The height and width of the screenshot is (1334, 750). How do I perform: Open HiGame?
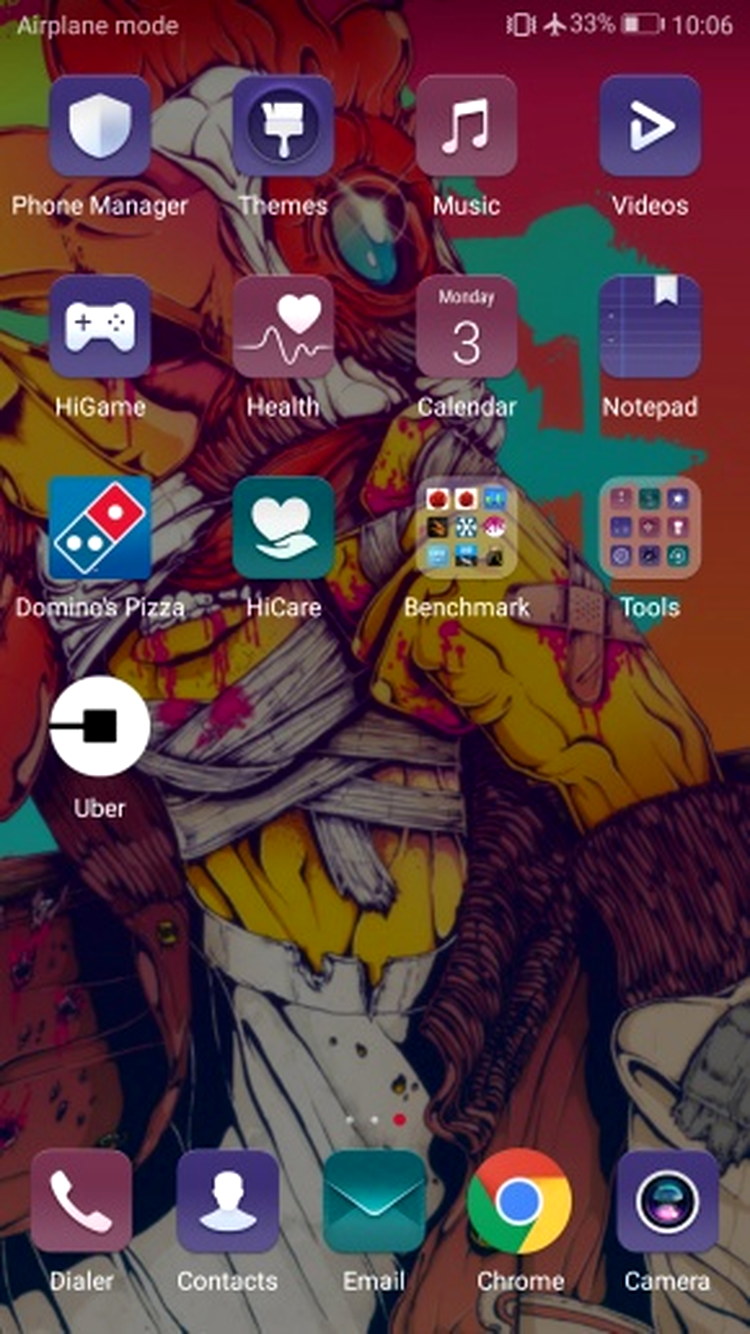pos(99,328)
